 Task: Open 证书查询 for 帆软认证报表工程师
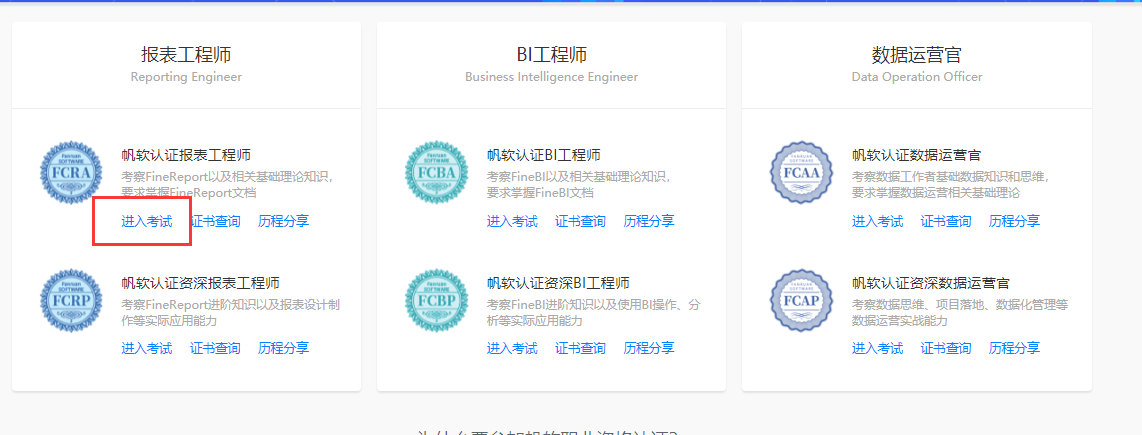coord(215,221)
